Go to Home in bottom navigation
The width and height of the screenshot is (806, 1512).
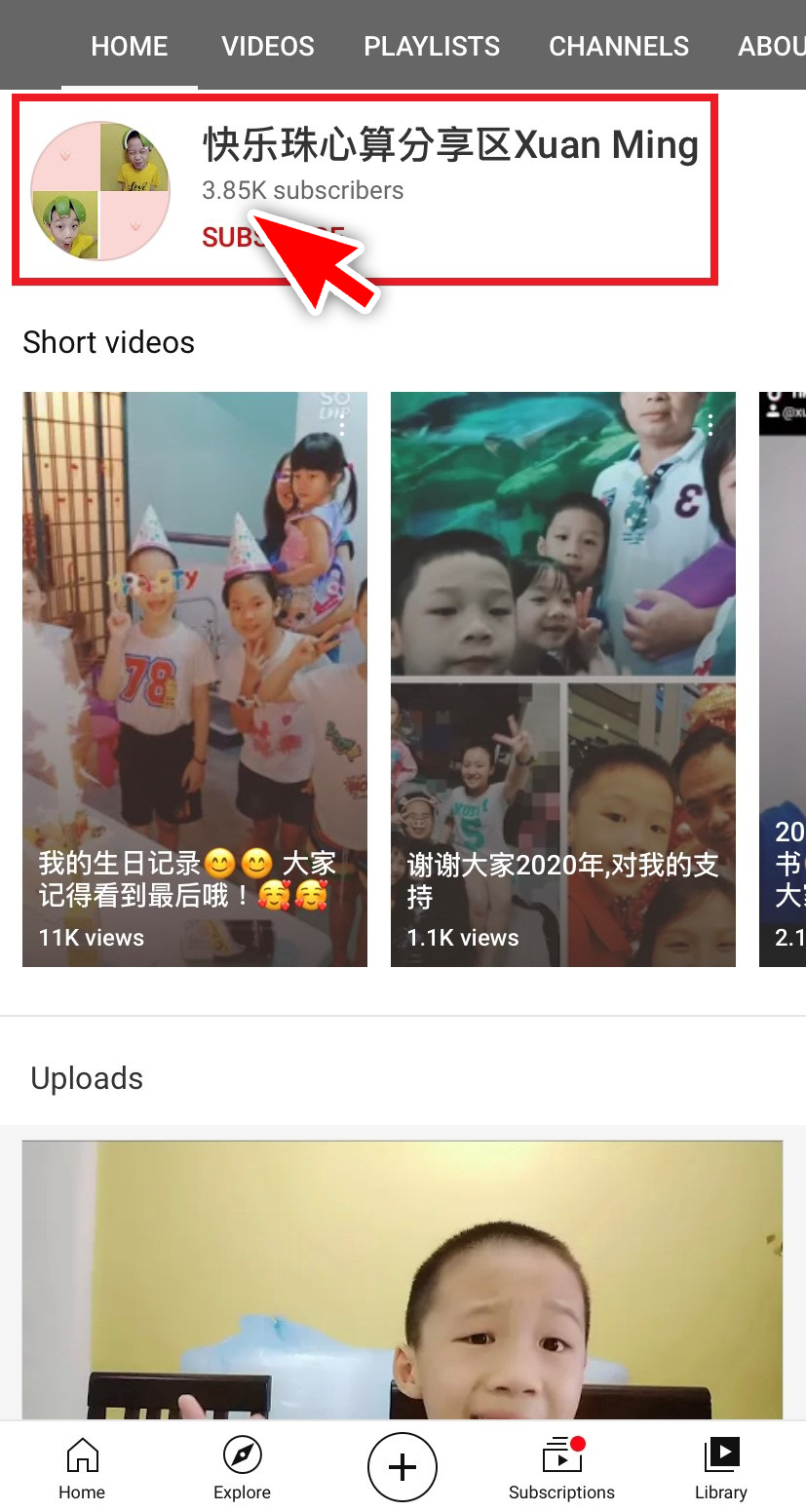(82, 1469)
